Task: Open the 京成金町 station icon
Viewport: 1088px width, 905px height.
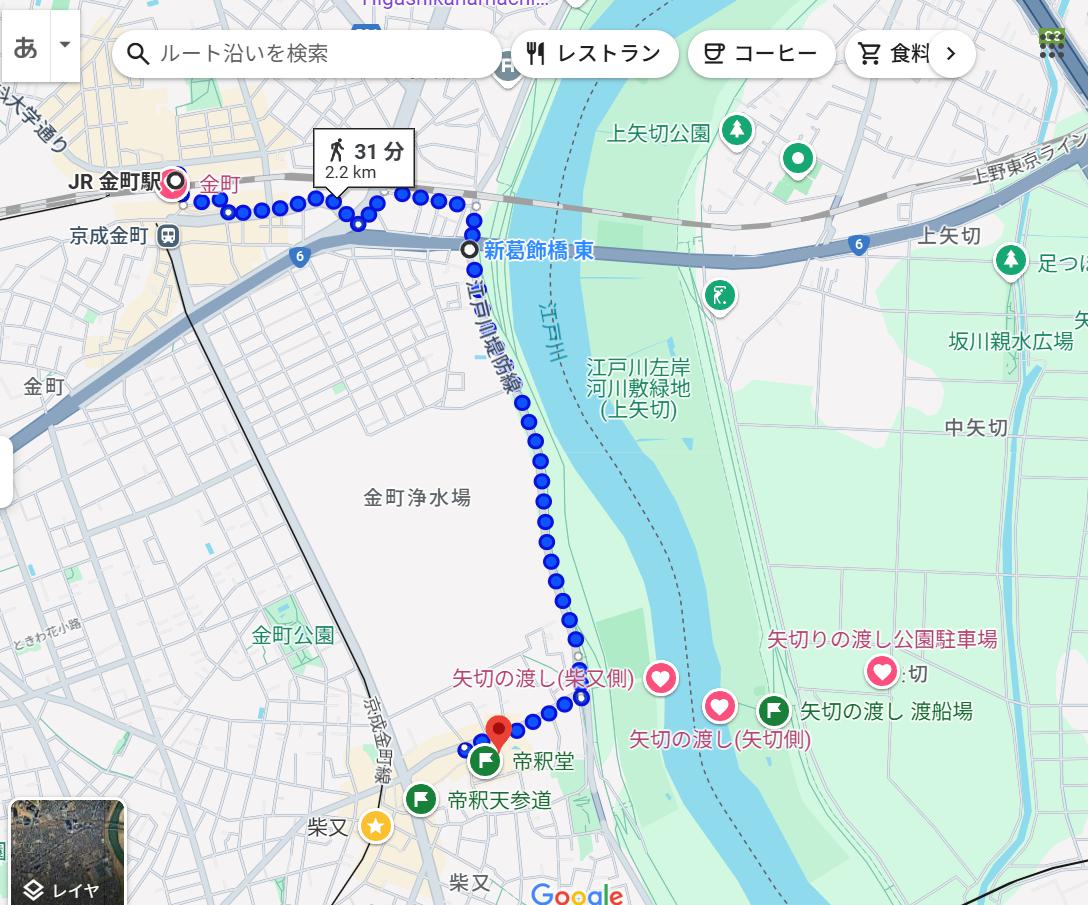Action: click(167, 236)
